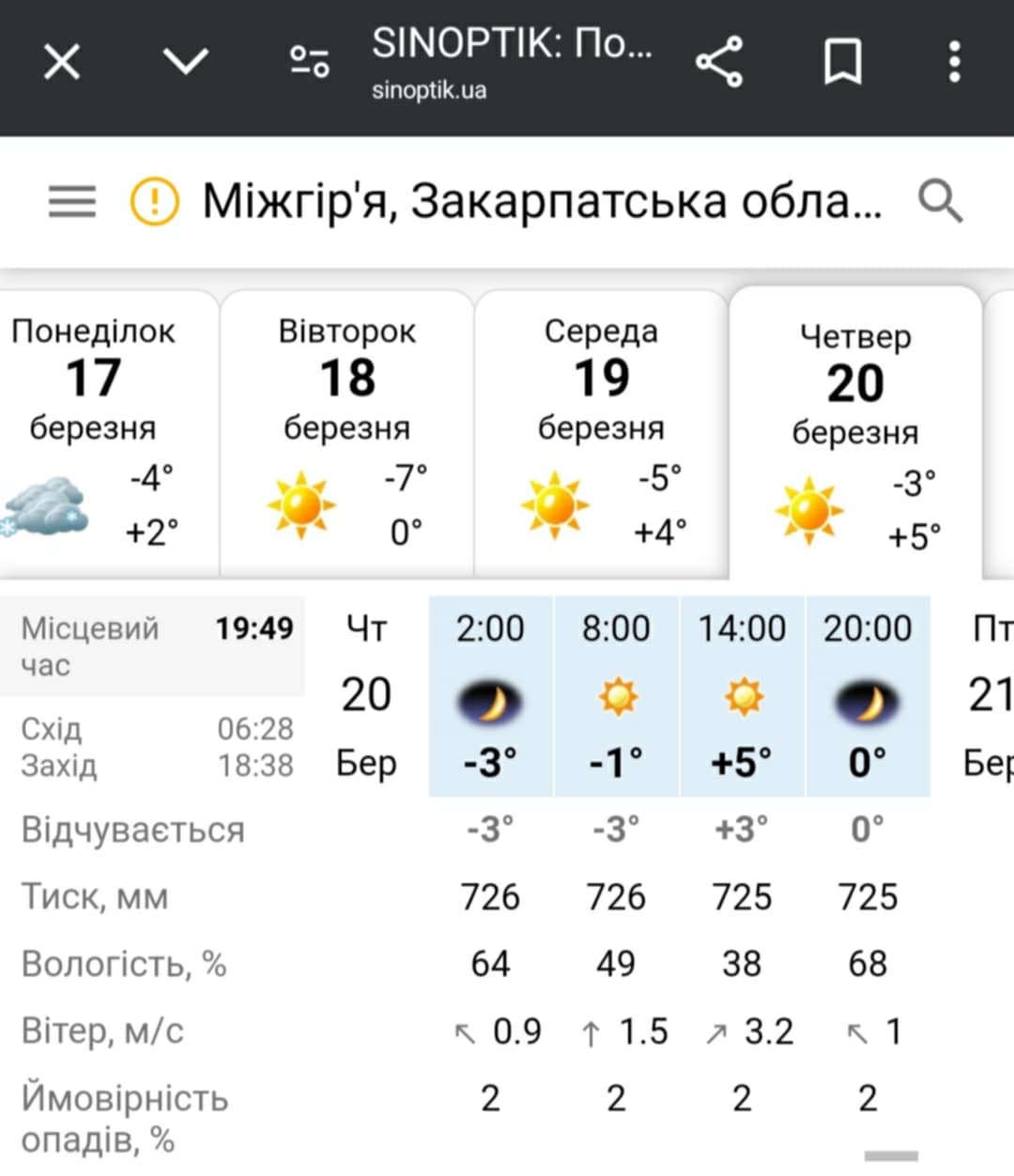
Task: Open site settings icon next to title
Action: [x=309, y=62]
